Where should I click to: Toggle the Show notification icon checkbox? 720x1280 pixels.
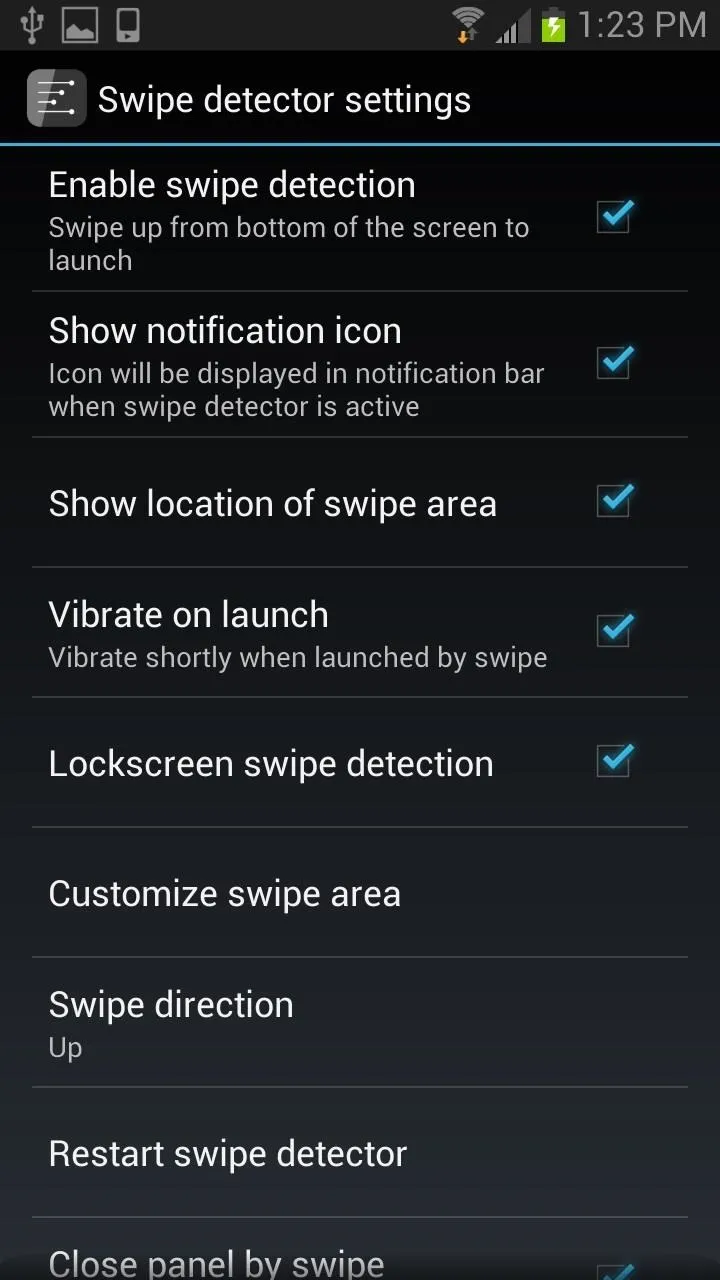click(x=614, y=362)
